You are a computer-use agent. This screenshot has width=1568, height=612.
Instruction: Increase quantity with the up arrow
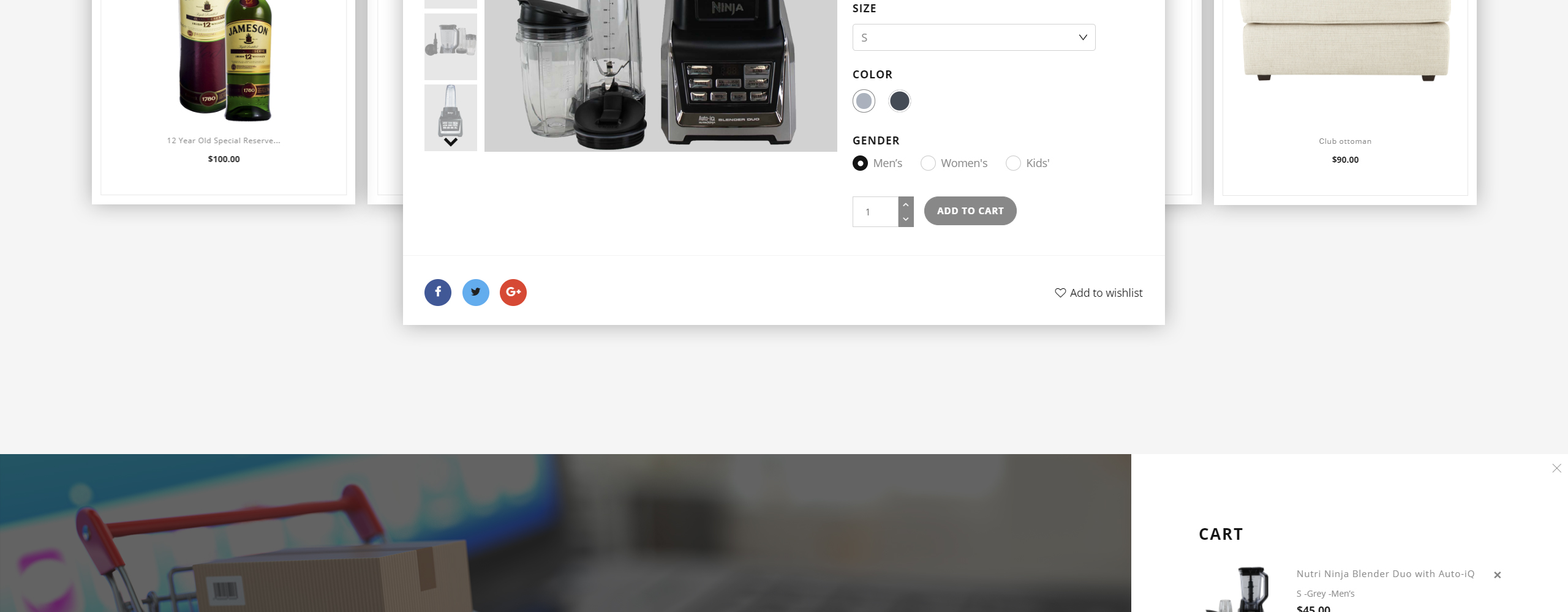coord(906,204)
